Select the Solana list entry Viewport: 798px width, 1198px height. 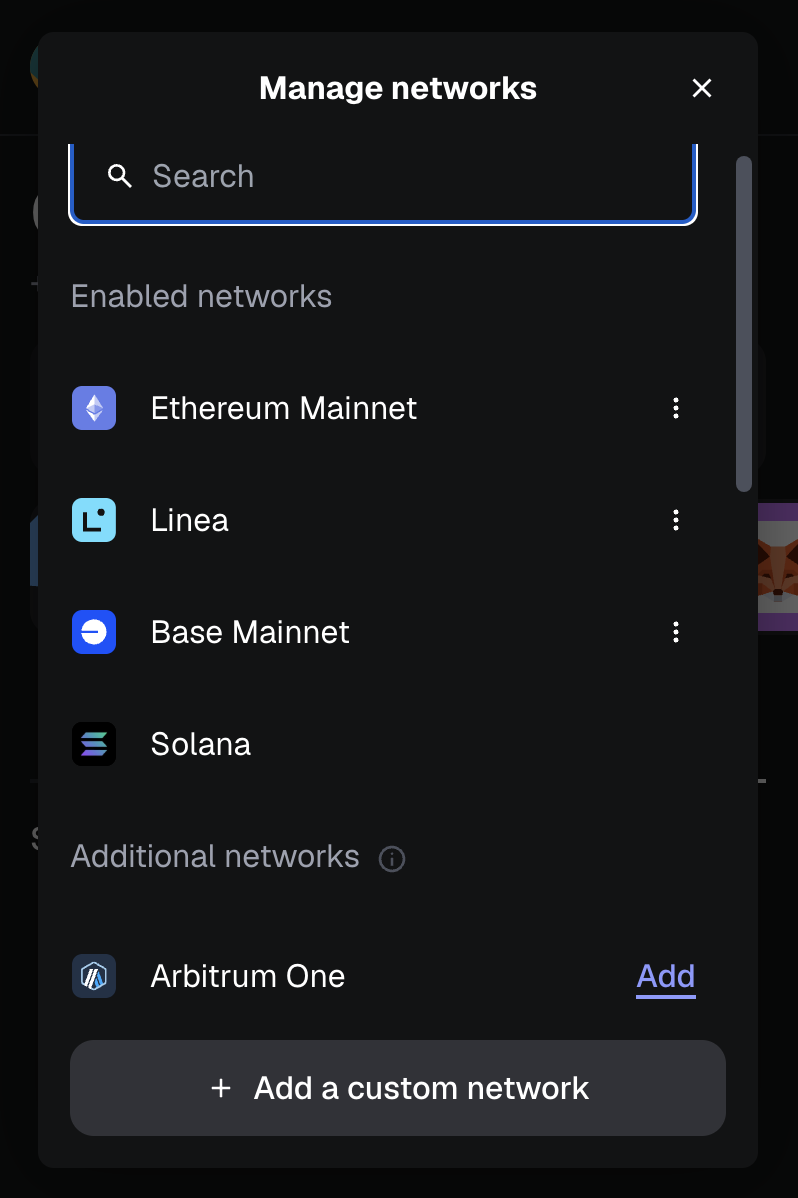pyautogui.click(x=200, y=744)
